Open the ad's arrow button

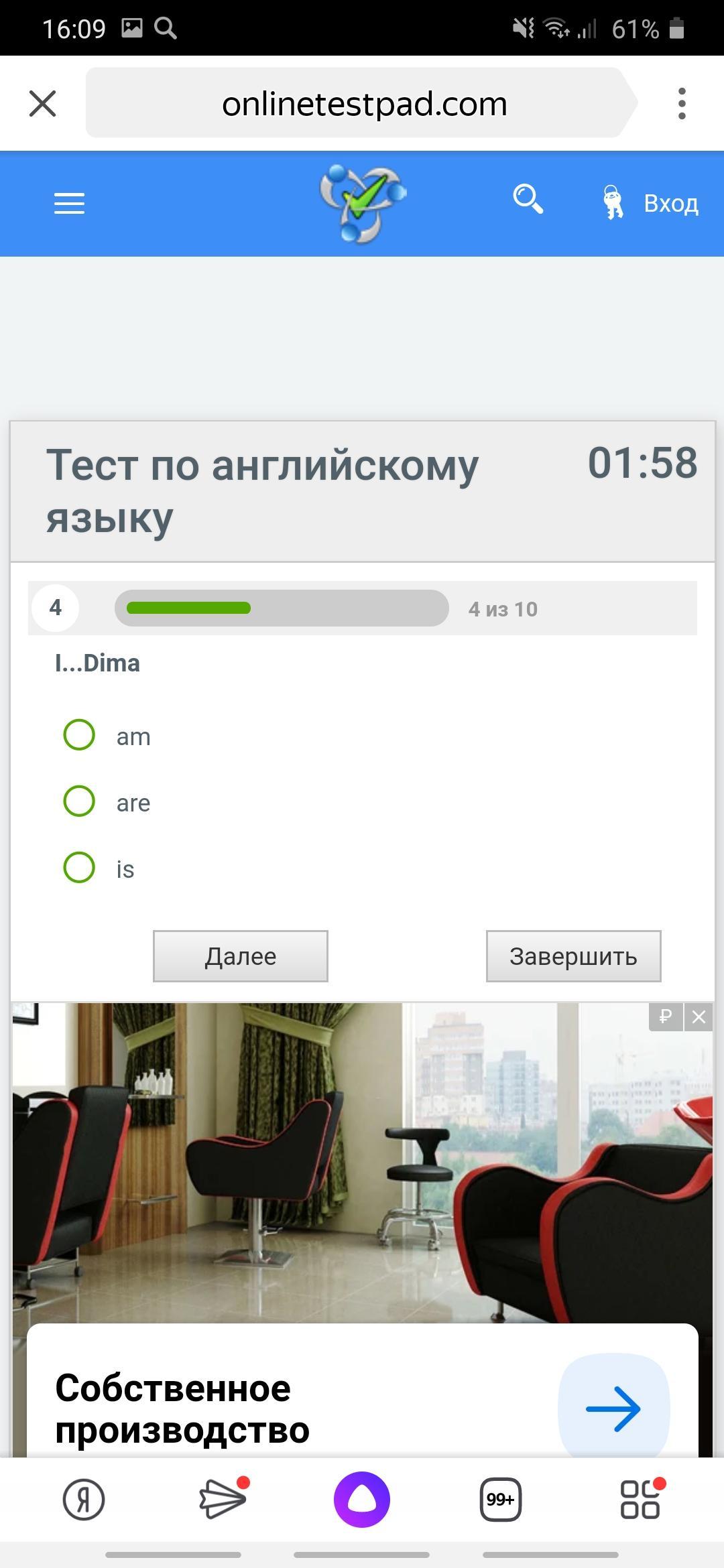pyautogui.click(x=613, y=1409)
